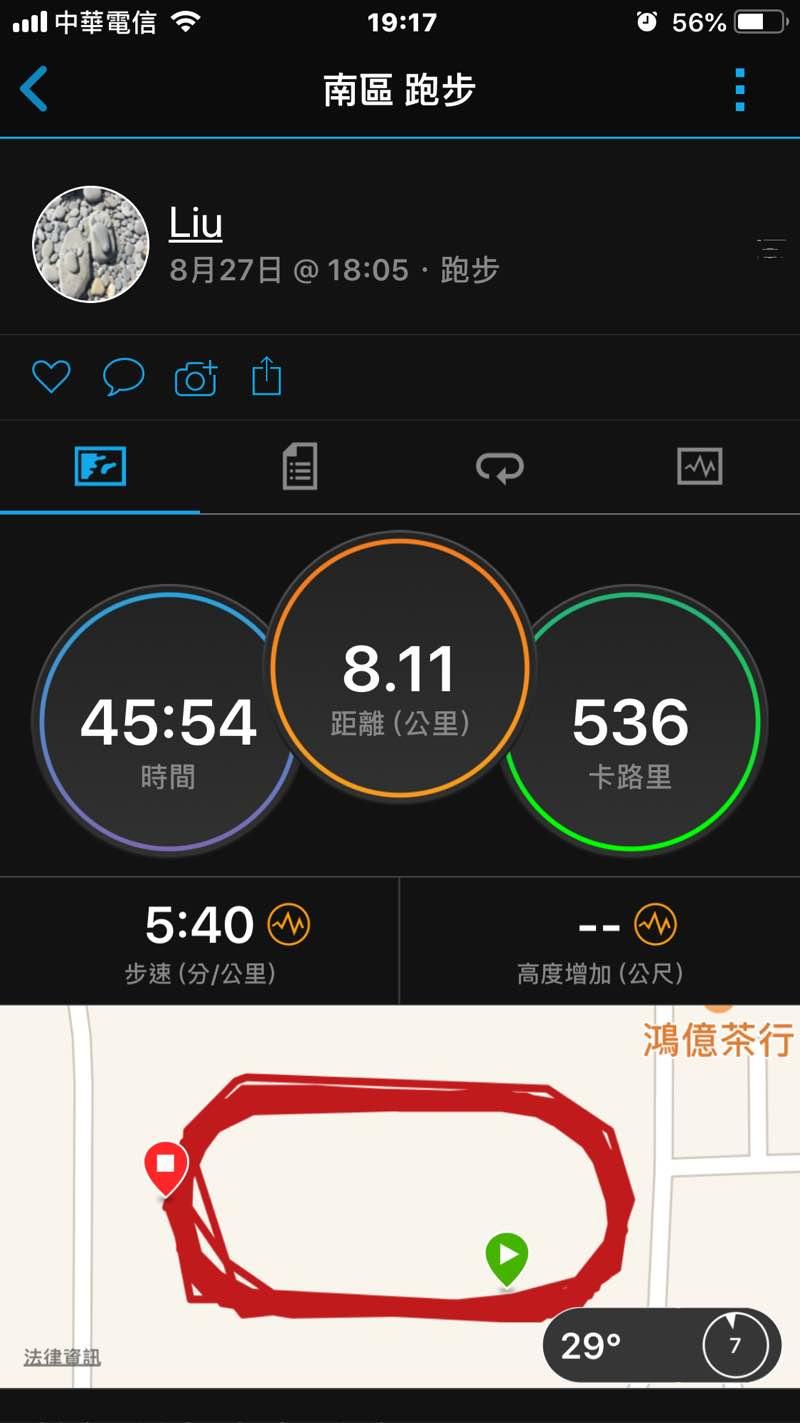This screenshot has height=1423, width=800.
Task: Switch to the details list tab
Action: pos(300,467)
